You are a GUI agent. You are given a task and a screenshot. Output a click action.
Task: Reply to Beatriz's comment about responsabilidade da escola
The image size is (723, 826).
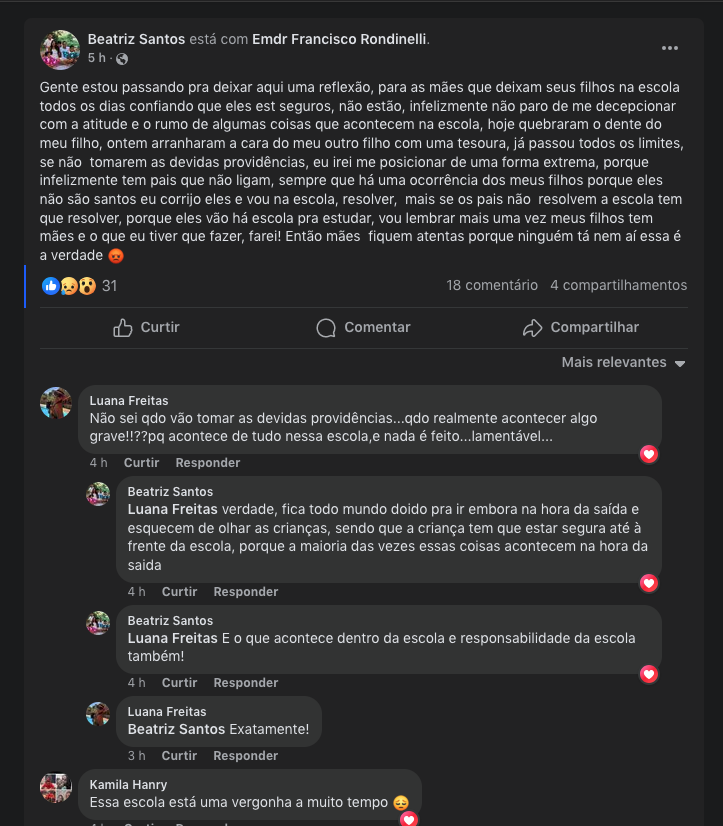tap(245, 683)
